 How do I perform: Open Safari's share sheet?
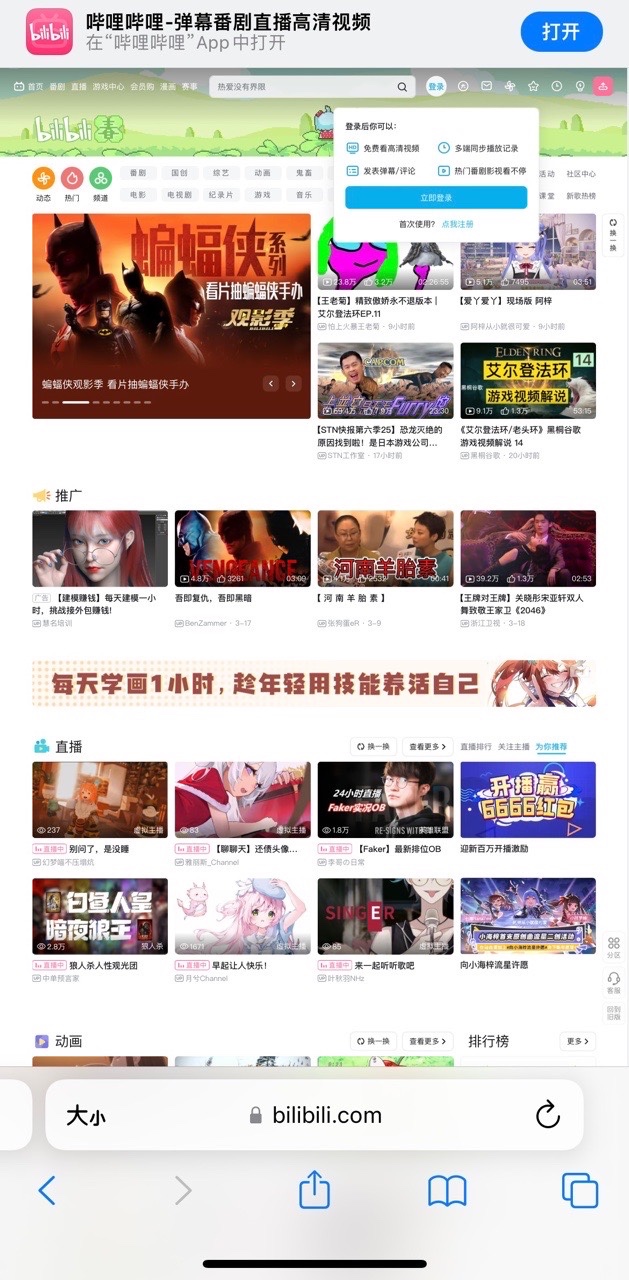tap(314, 1190)
